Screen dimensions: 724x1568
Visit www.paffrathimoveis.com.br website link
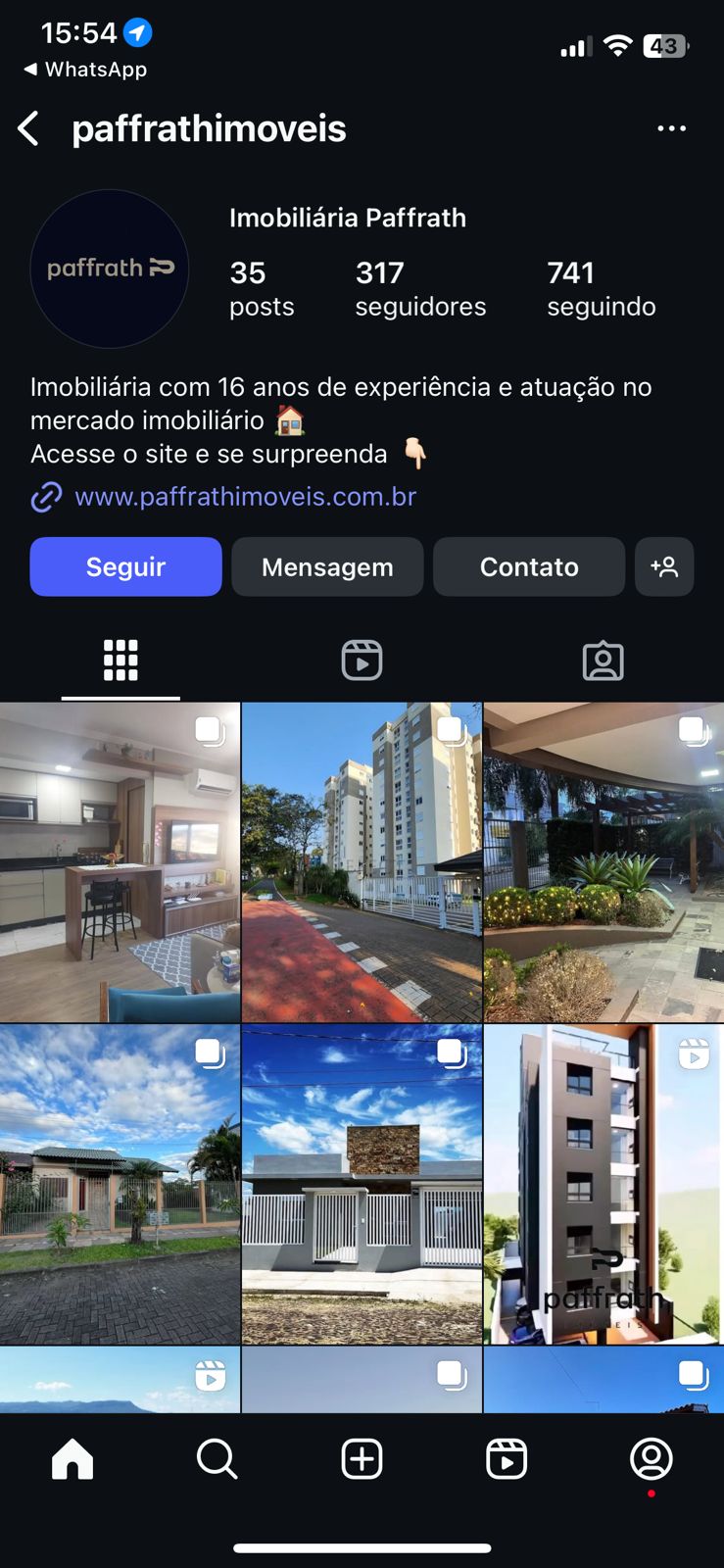244,498
